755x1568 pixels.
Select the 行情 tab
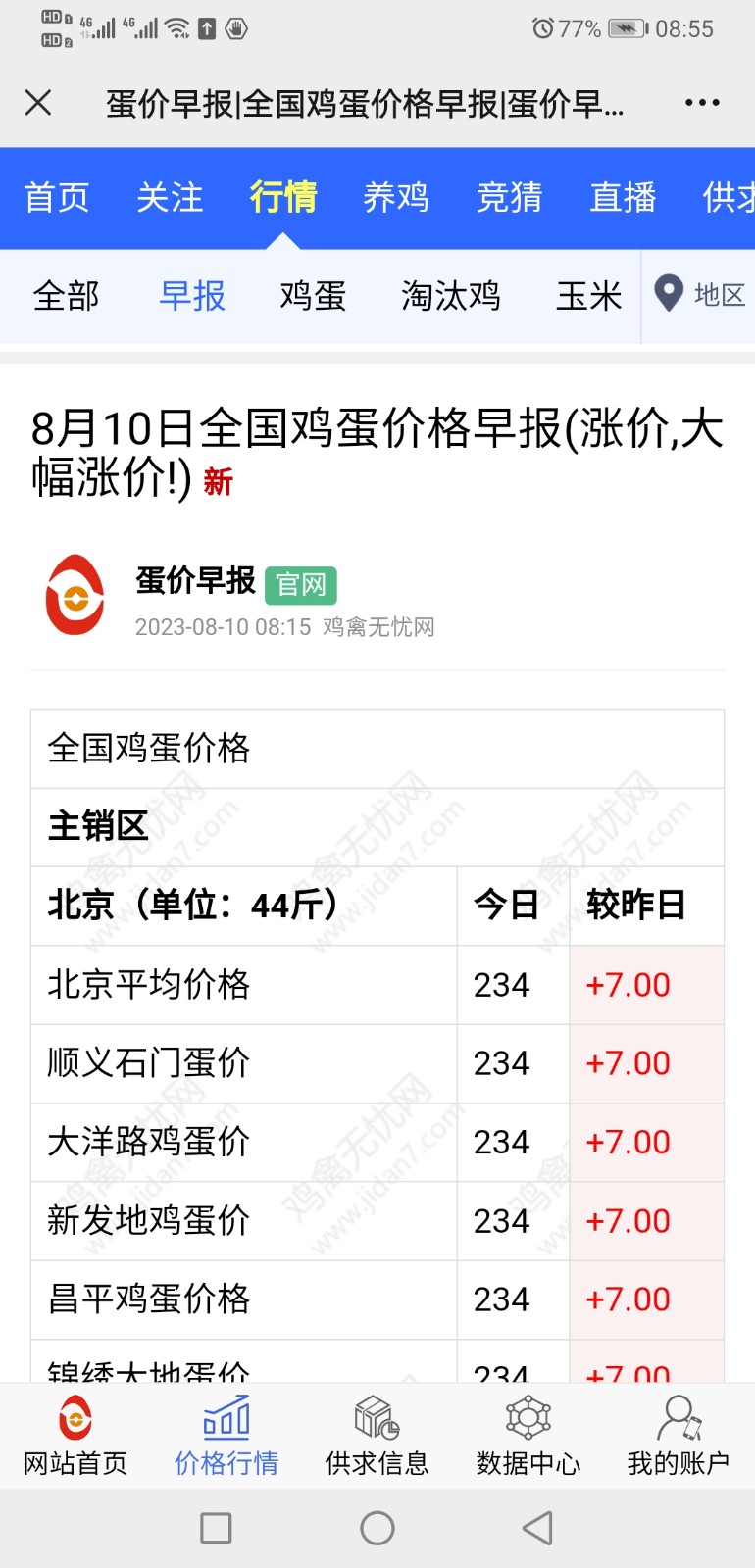[x=283, y=197]
